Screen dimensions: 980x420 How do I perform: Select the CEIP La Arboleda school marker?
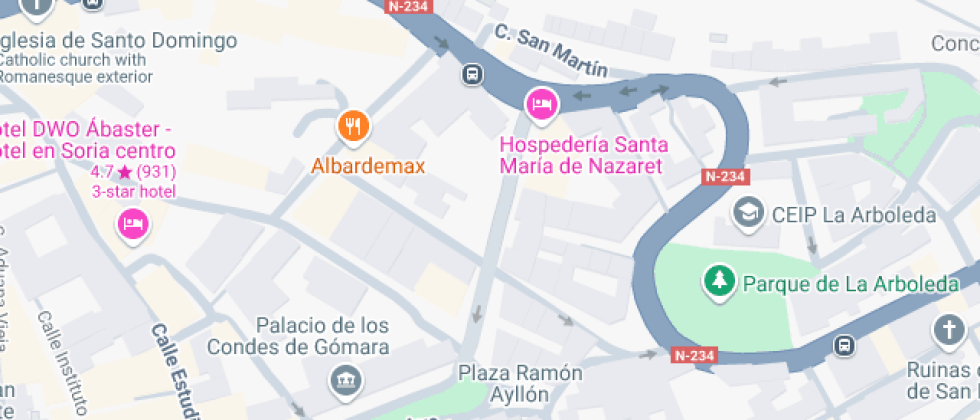(748, 213)
